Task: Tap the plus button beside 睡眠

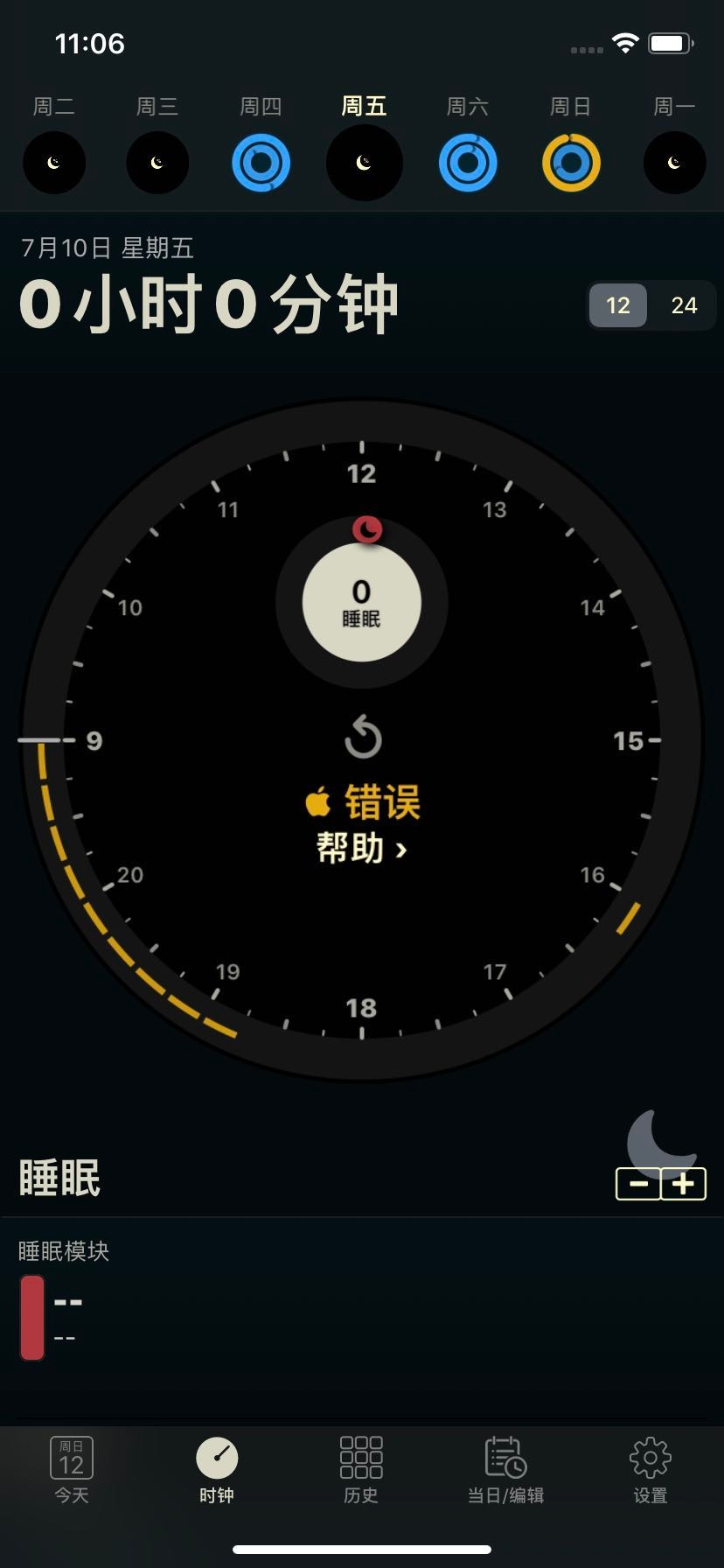Action: tap(684, 1184)
